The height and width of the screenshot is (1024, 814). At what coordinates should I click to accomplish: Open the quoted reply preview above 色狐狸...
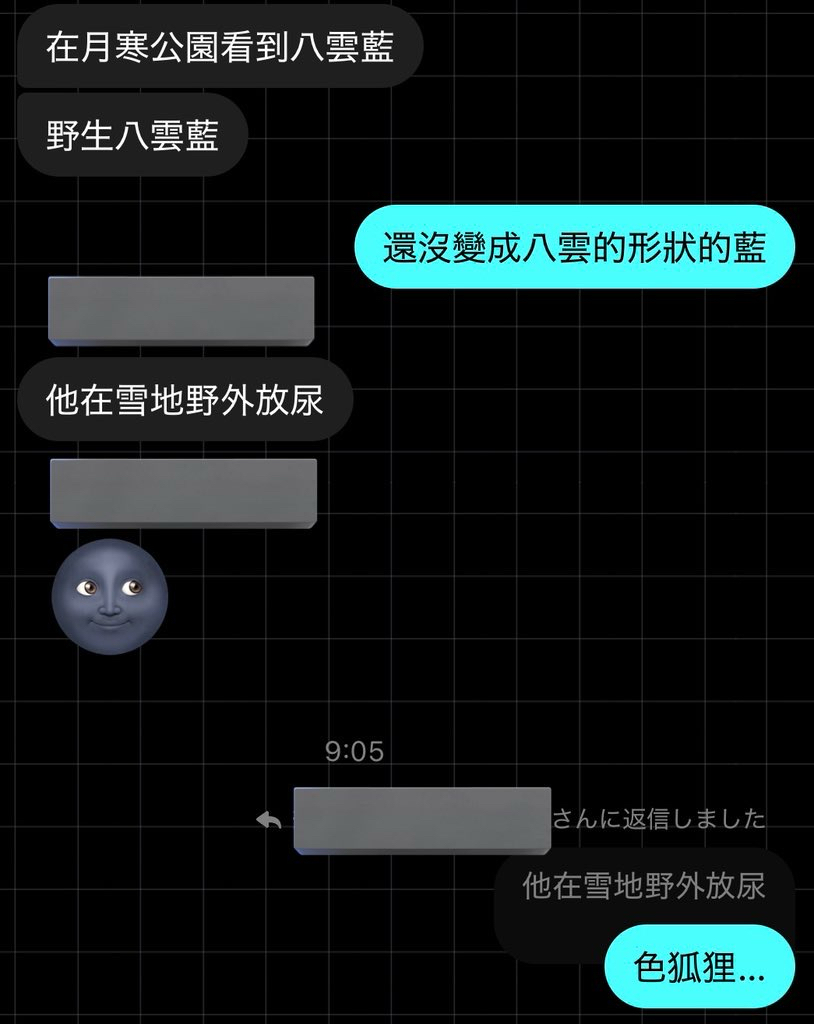click(643, 885)
